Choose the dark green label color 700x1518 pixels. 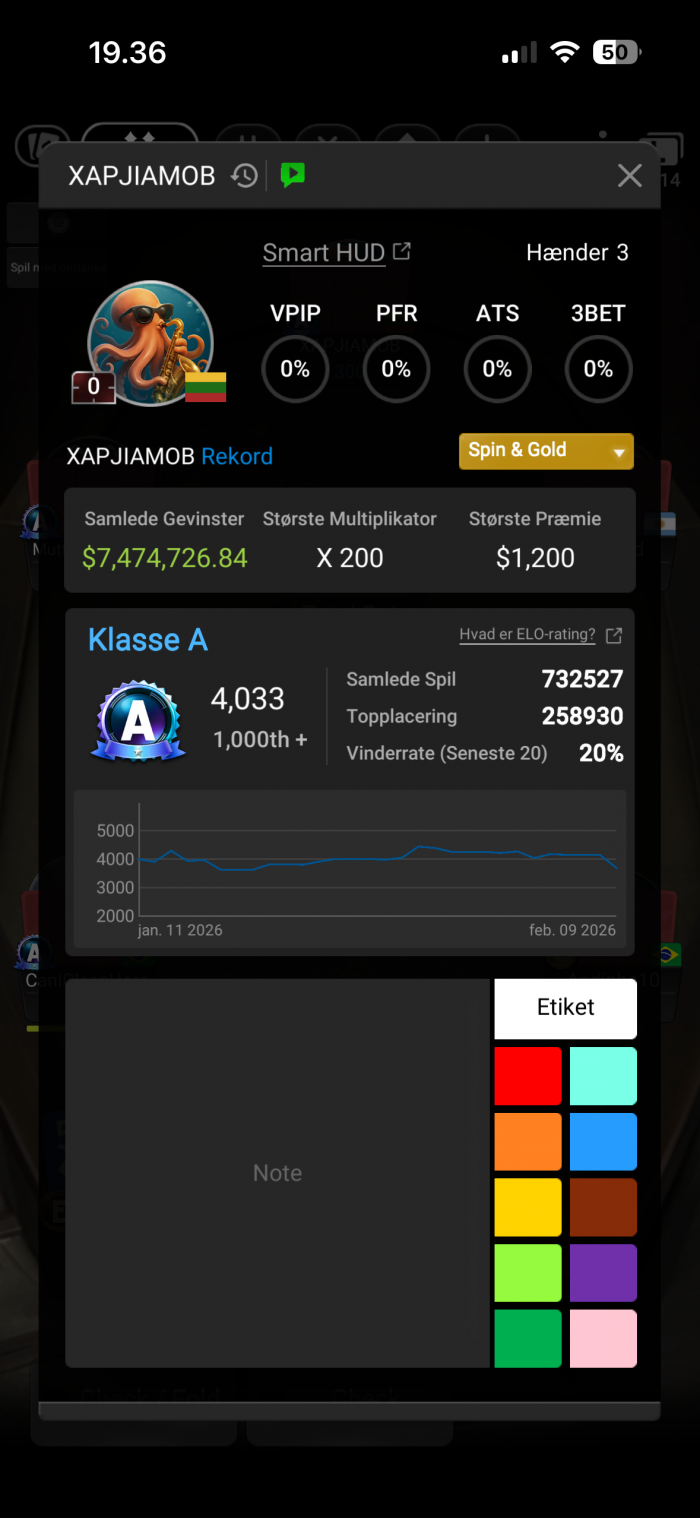pos(528,1338)
